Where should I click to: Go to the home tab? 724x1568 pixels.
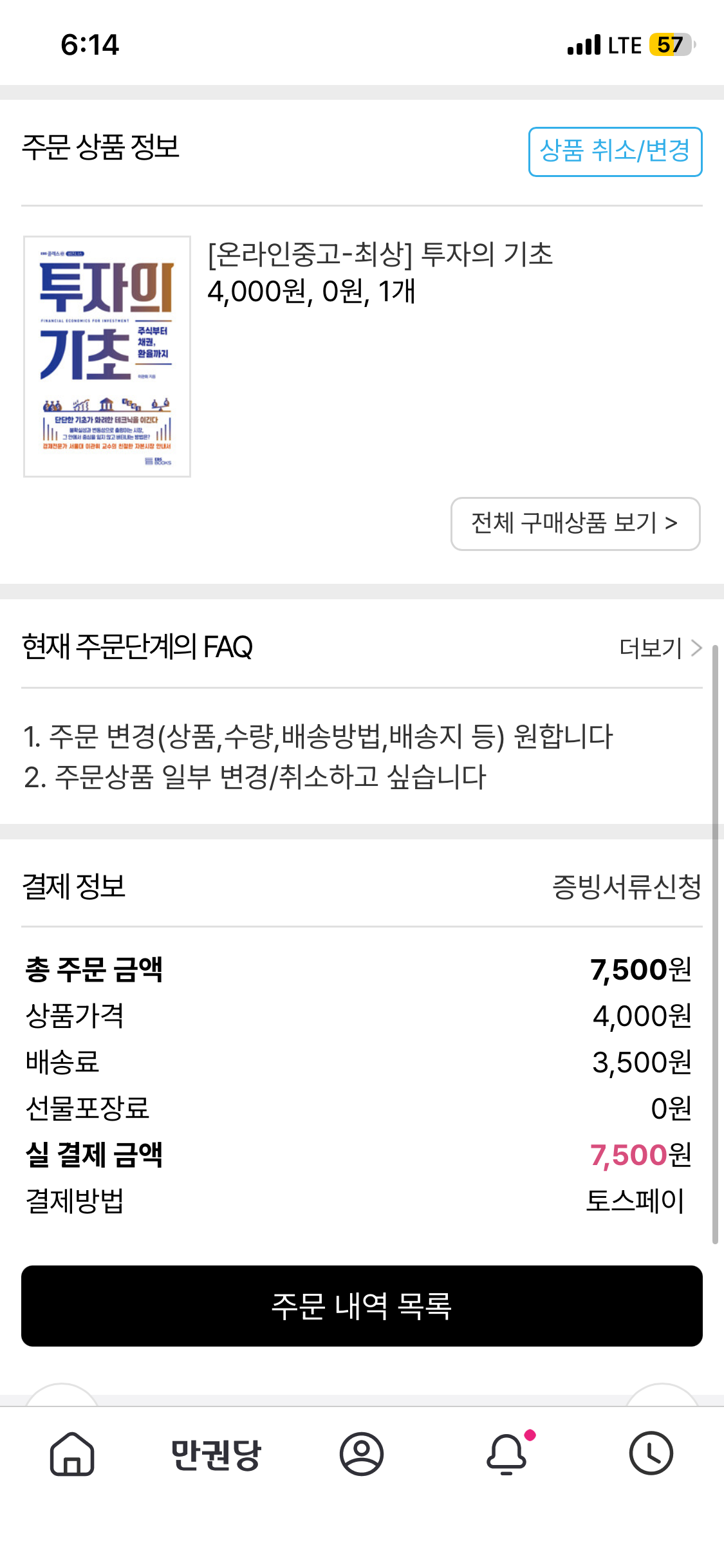pyautogui.click(x=72, y=1453)
